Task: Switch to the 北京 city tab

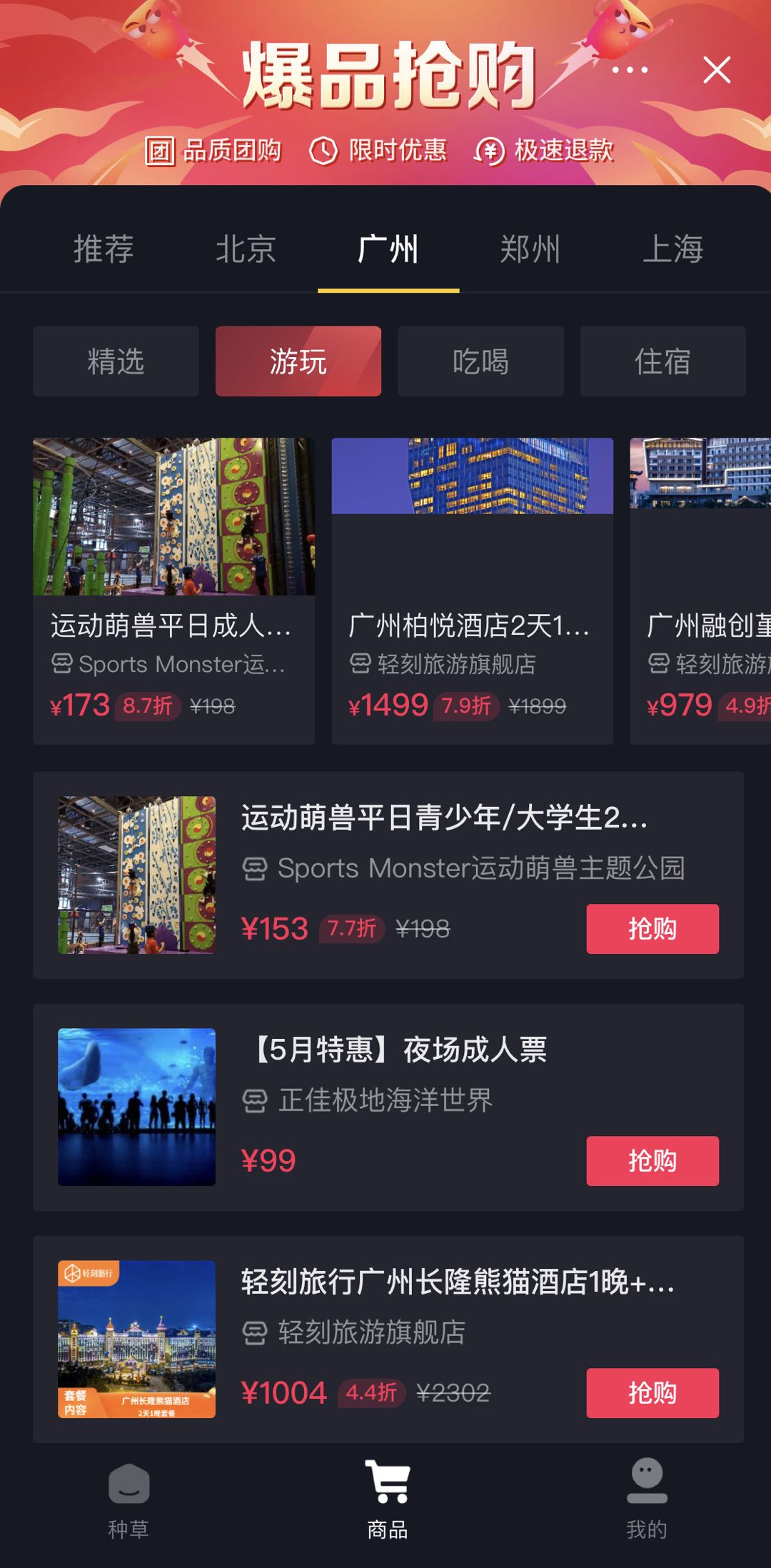Action: click(x=246, y=249)
